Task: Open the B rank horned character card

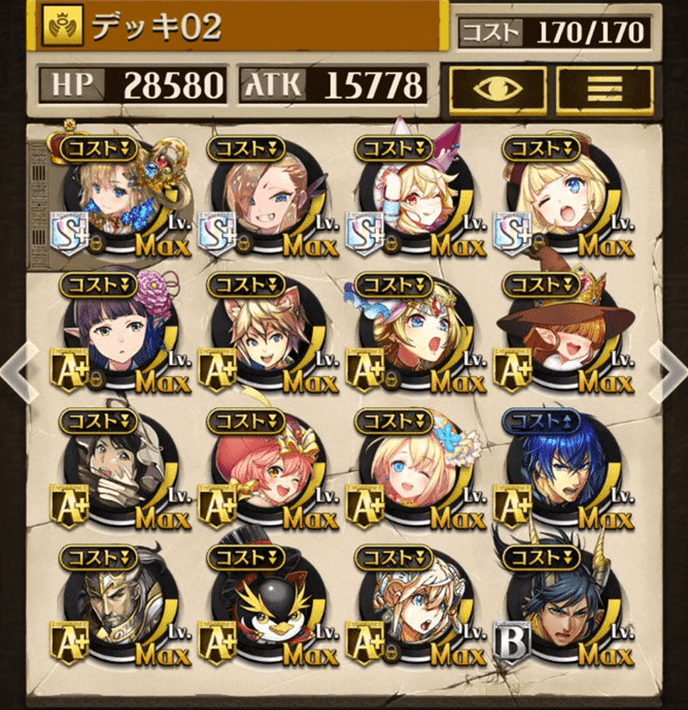Action: click(555, 605)
